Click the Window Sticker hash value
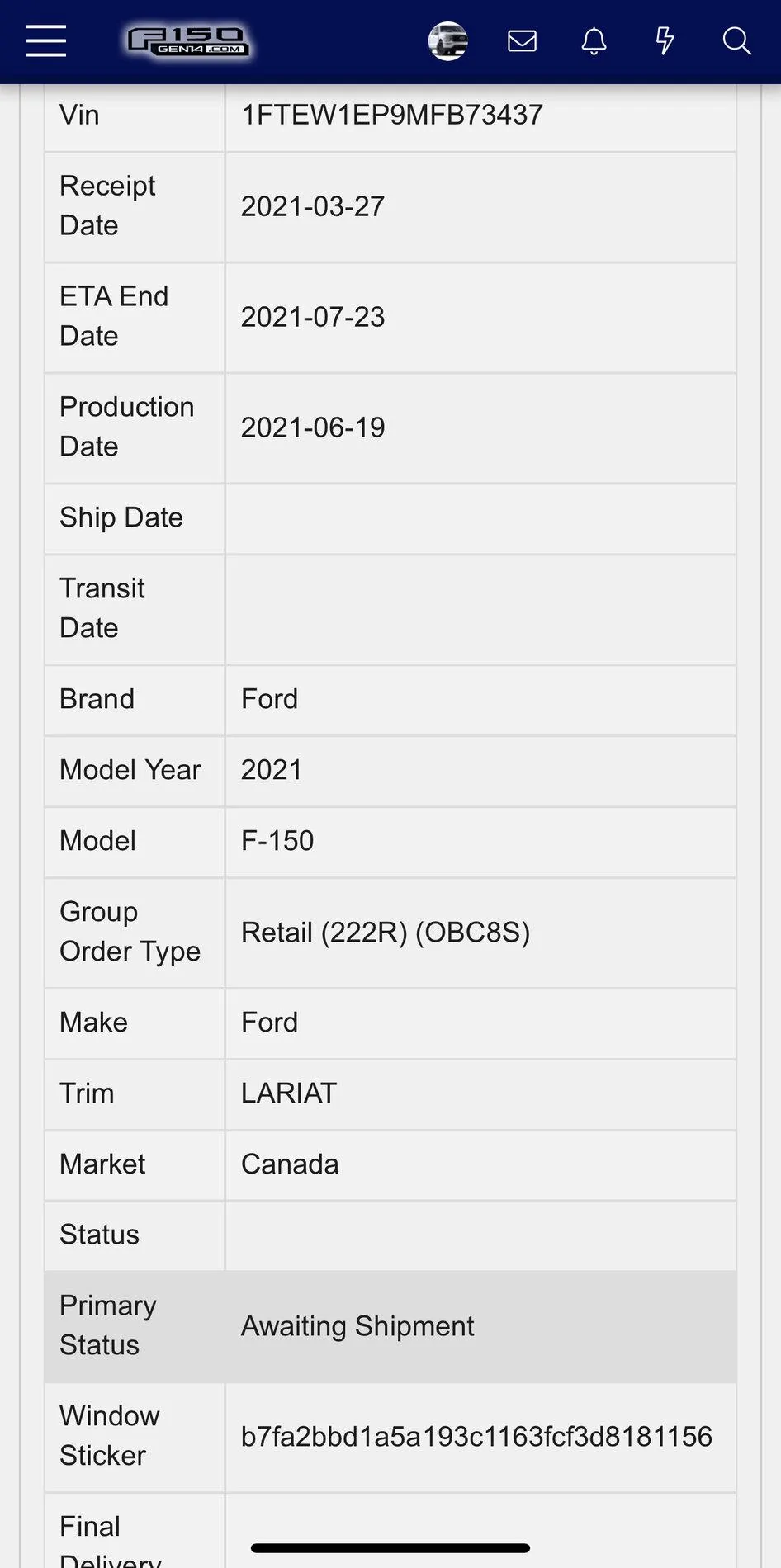Image resolution: width=781 pixels, height=1568 pixels. click(476, 1436)
